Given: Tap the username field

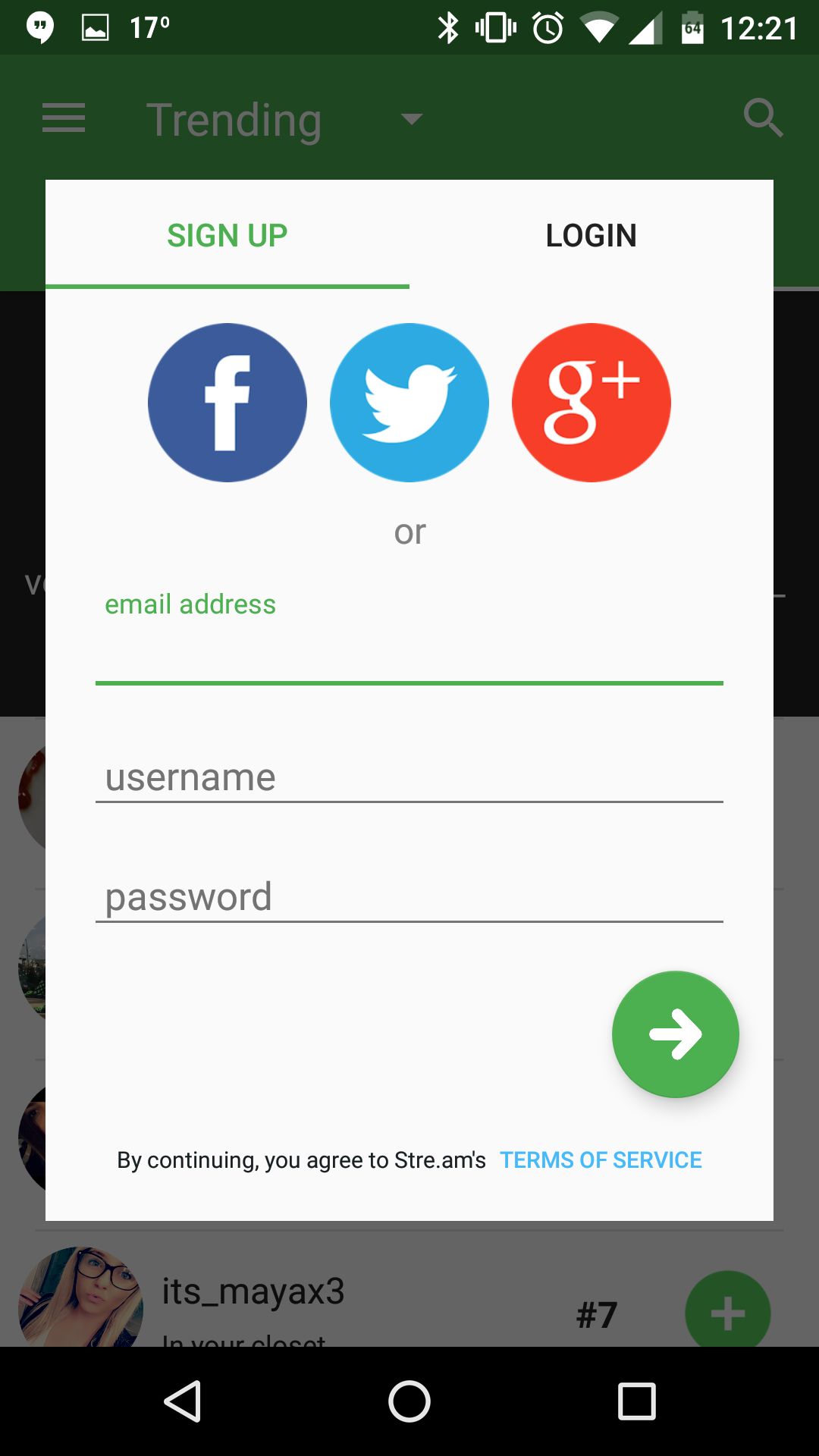Looking at the screenshot, I should [x=409, y=777].
